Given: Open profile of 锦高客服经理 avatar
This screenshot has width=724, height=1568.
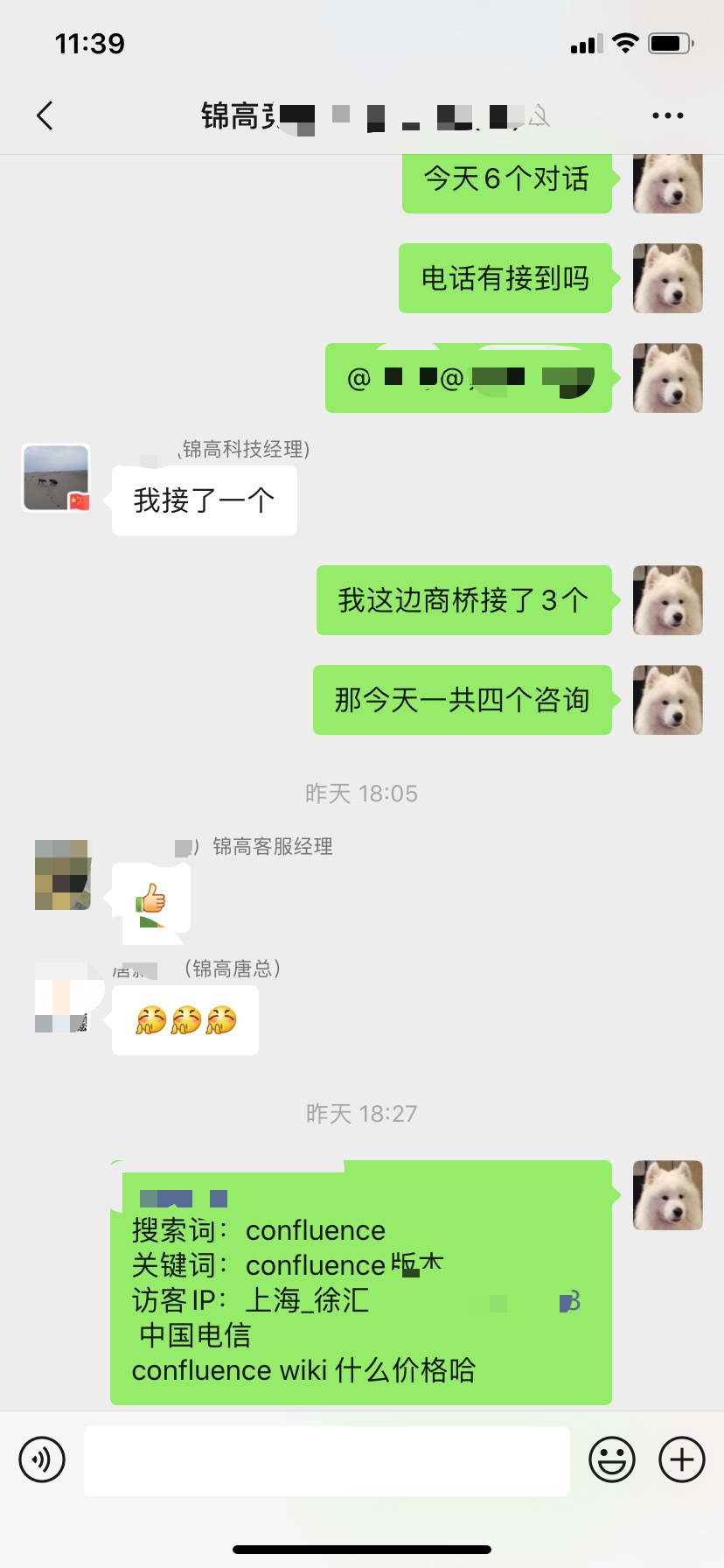Looking at the screenshot, I should (62, 874).
